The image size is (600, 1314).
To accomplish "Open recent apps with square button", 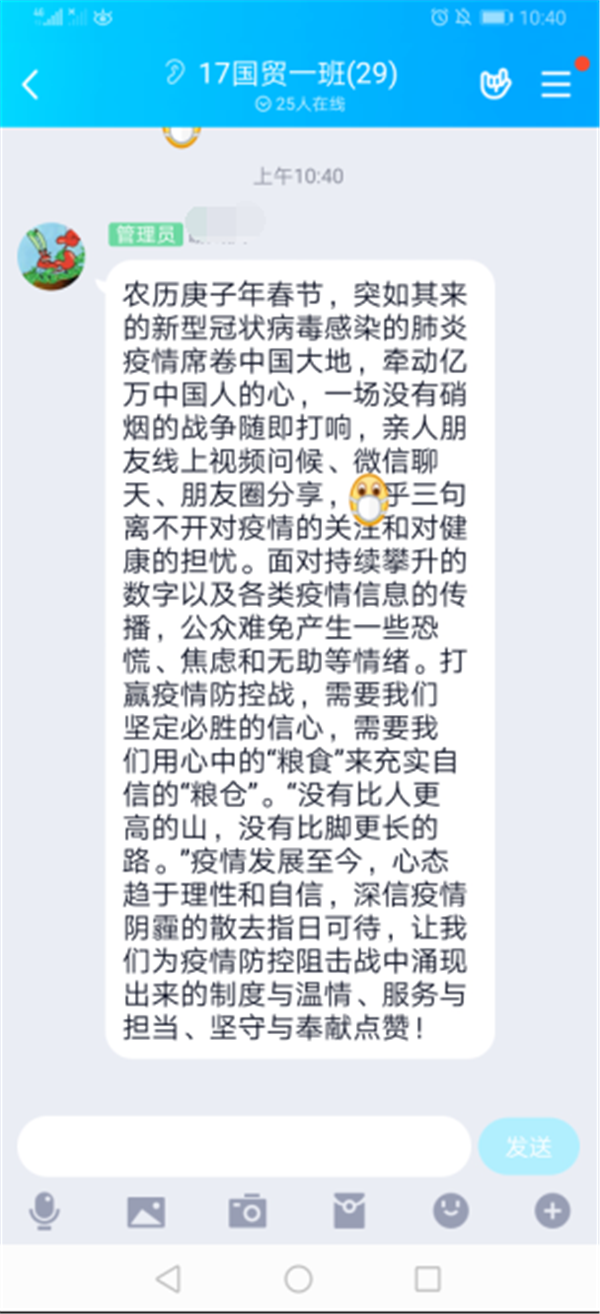I will (x=427, y=1278).
